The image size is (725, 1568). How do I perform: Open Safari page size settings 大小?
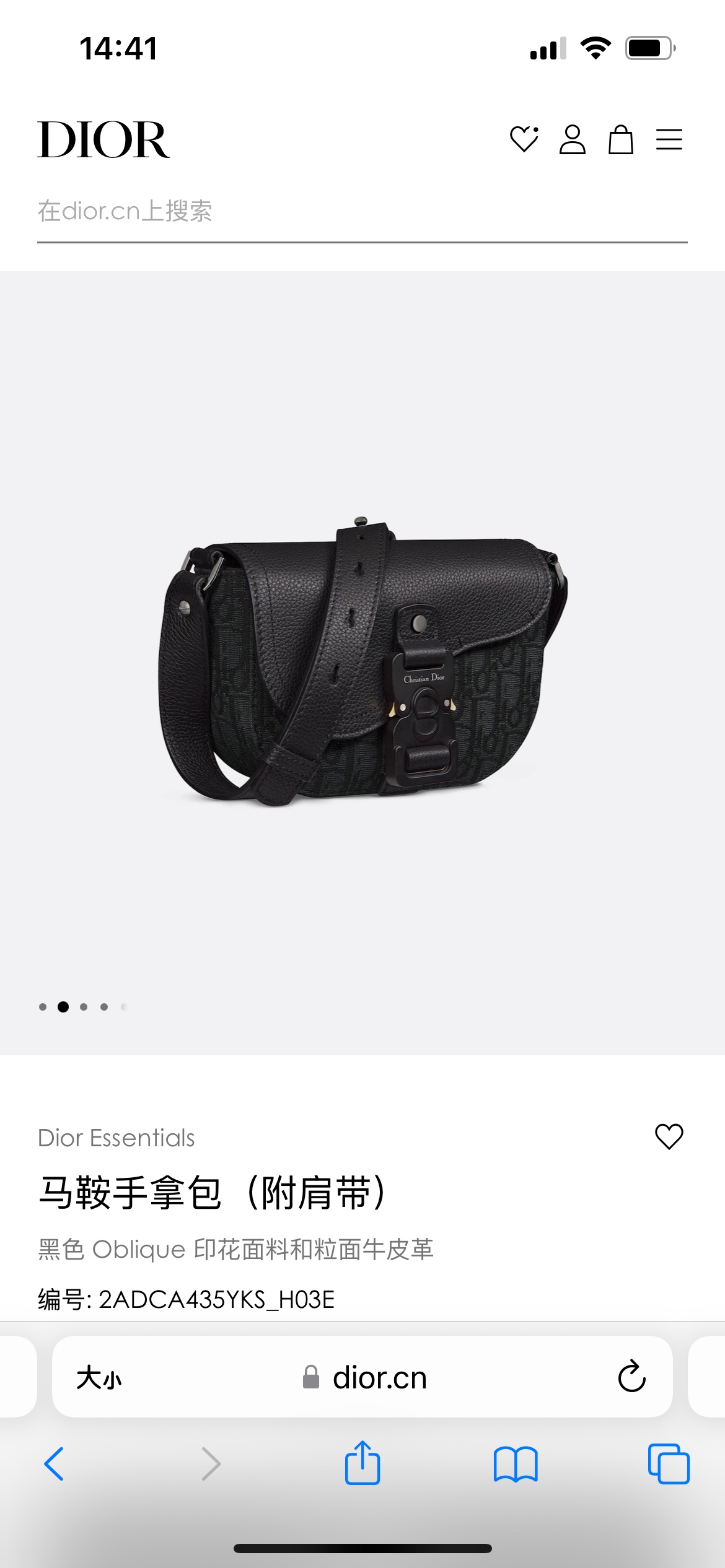coord(99,1379)
